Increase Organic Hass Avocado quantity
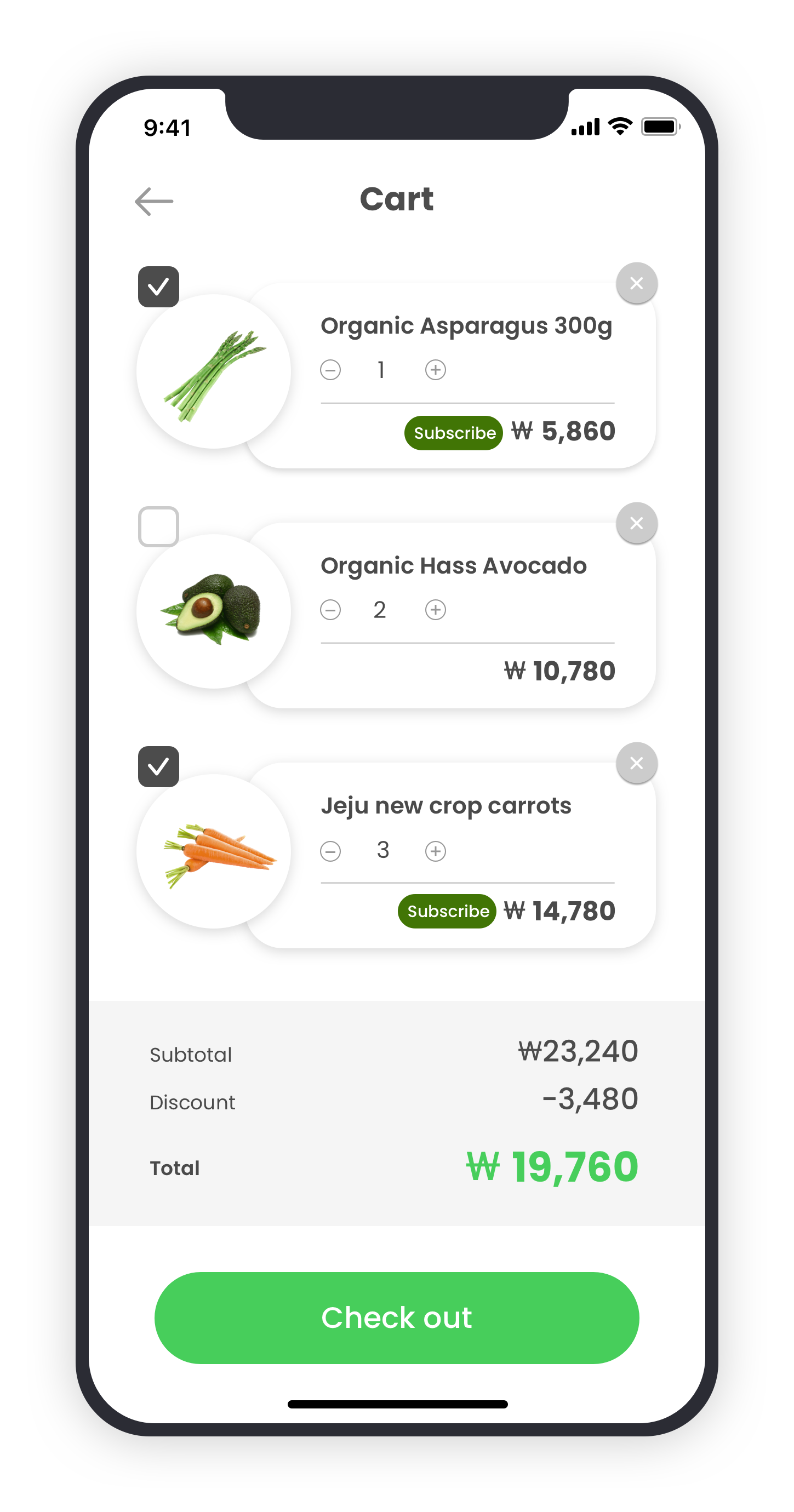 (x=435, y=610)
